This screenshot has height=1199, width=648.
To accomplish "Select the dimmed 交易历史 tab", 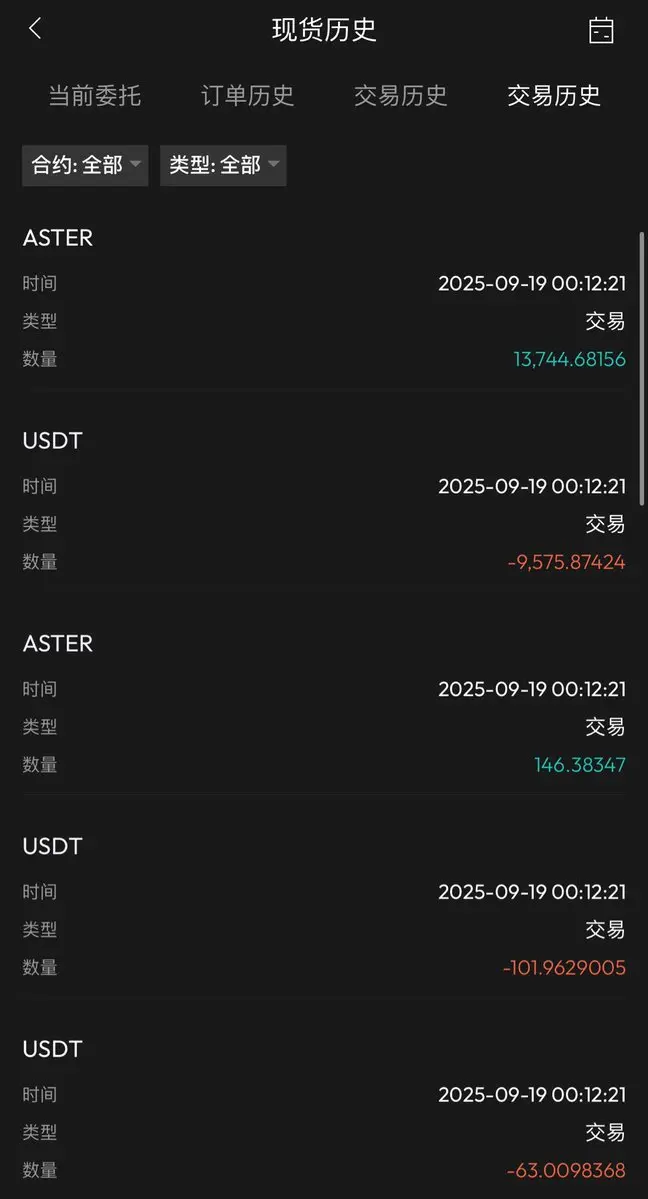I will tap(400, 96).
